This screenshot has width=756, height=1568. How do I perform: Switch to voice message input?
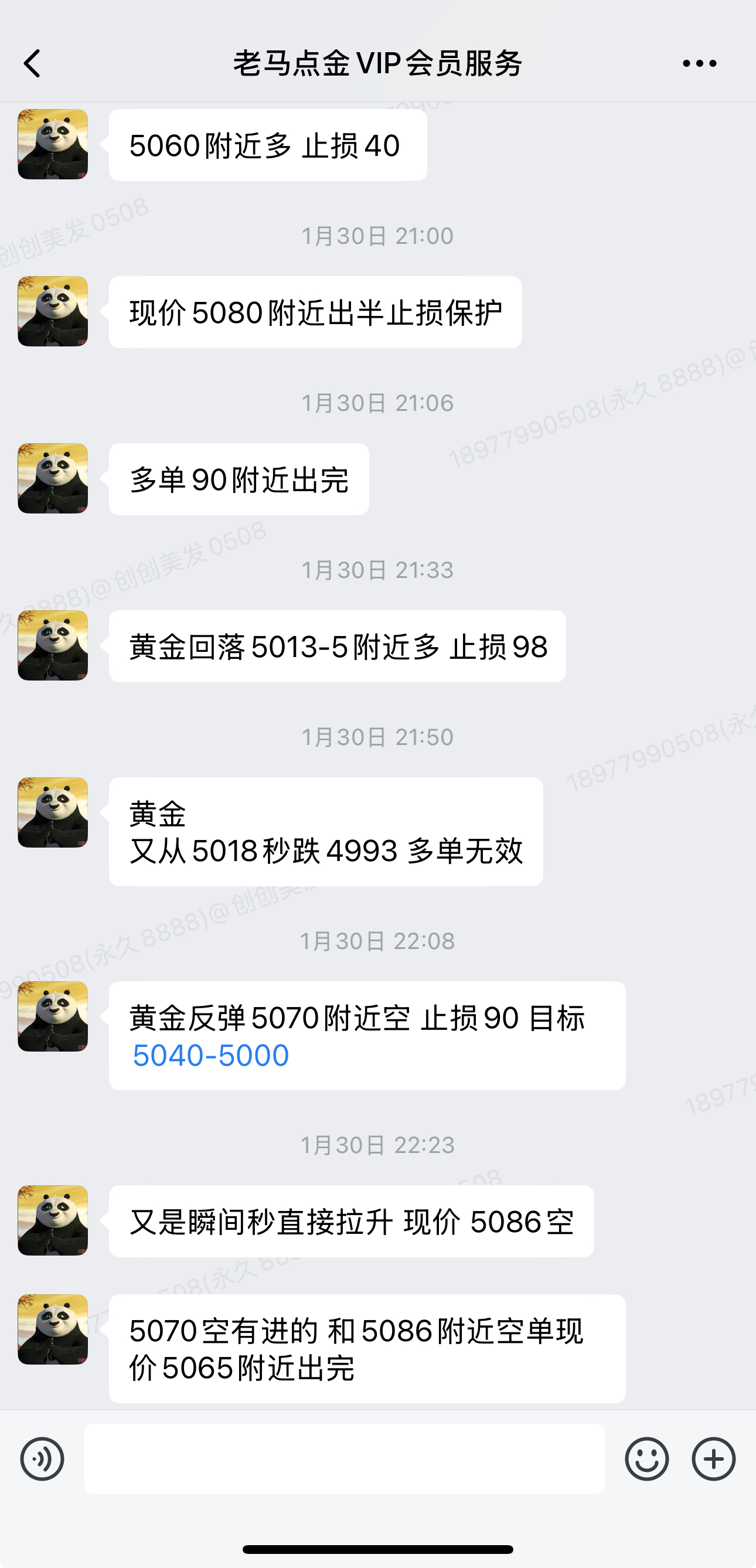42,1459
